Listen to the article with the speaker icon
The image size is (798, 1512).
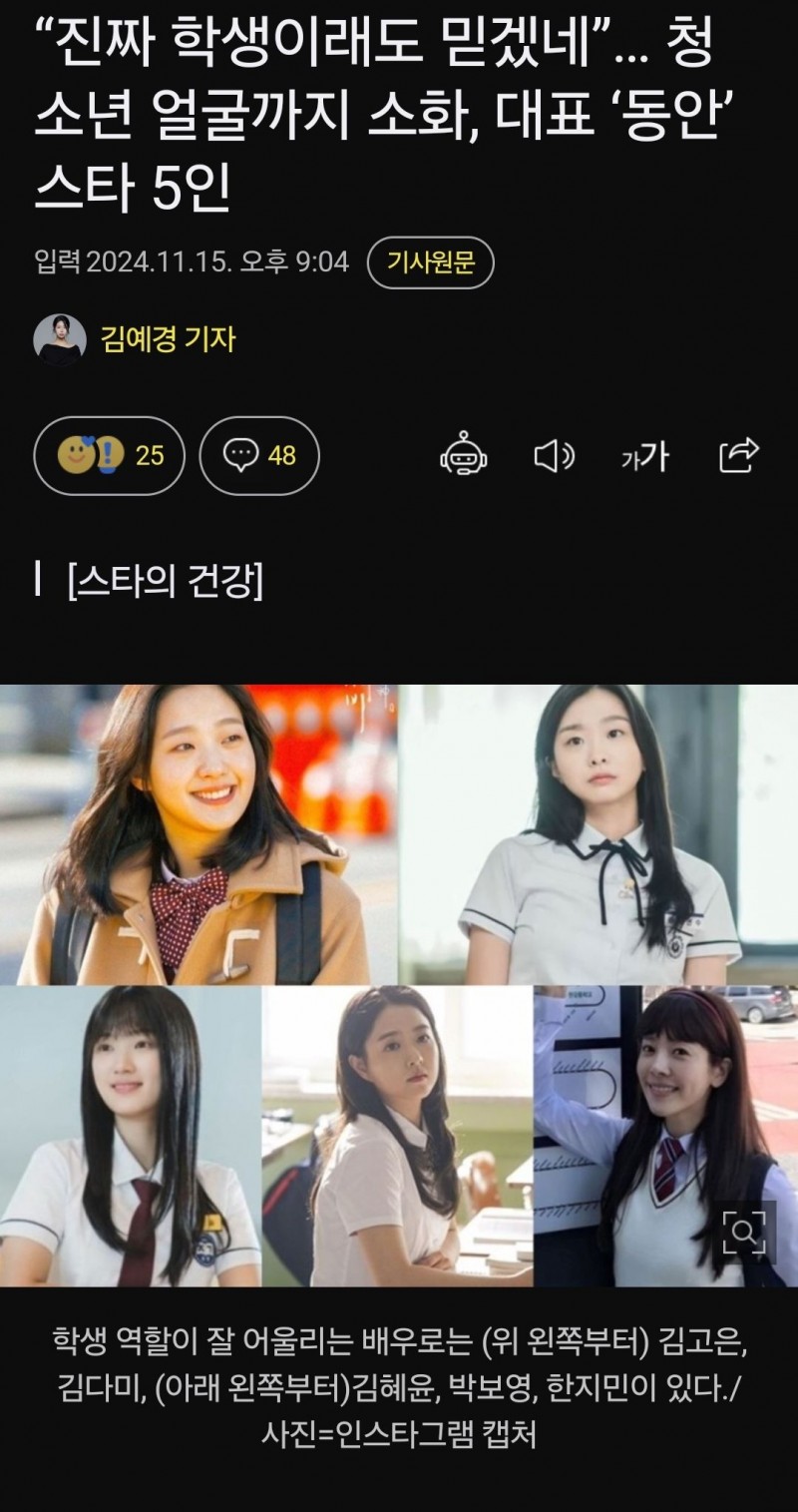[x=554, y=456]
